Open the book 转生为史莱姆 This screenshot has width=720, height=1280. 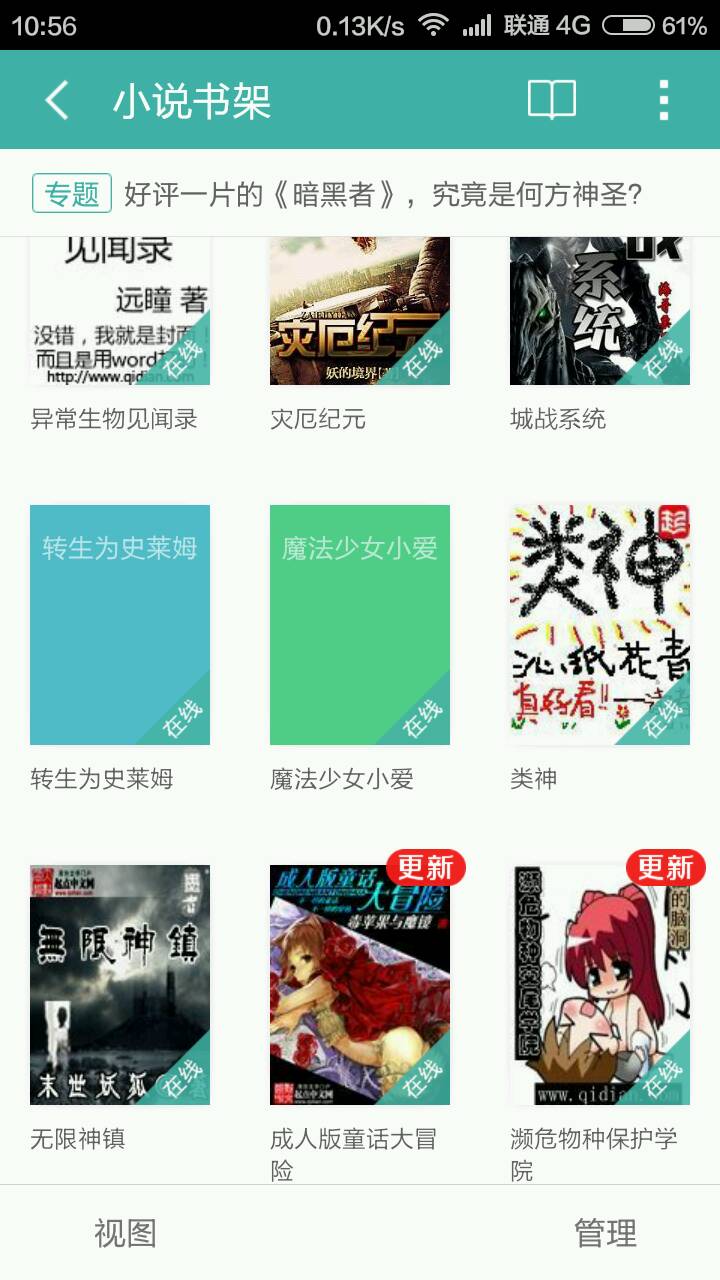click(x=120, y=625)
